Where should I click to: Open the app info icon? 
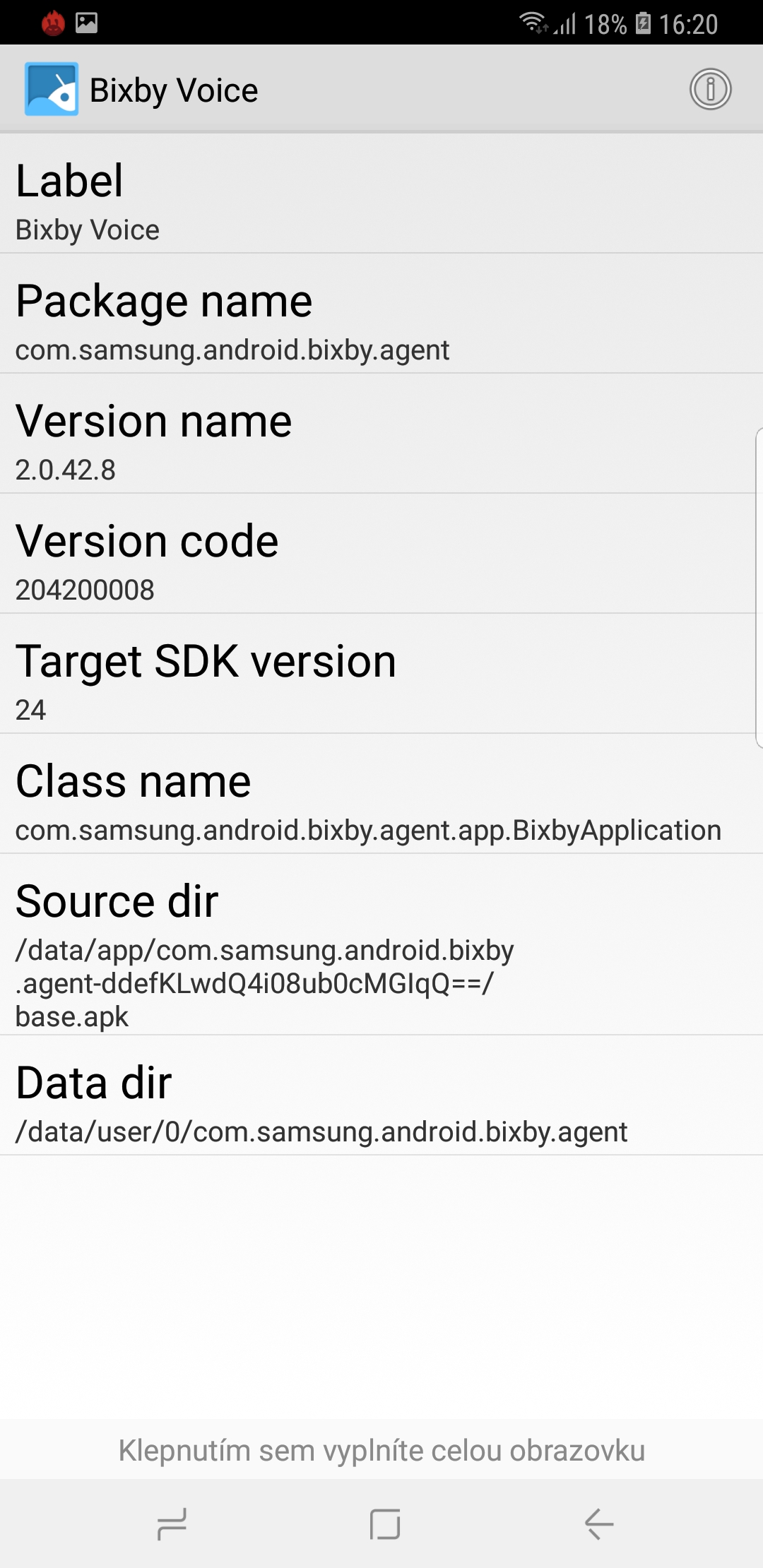[710, 90]
